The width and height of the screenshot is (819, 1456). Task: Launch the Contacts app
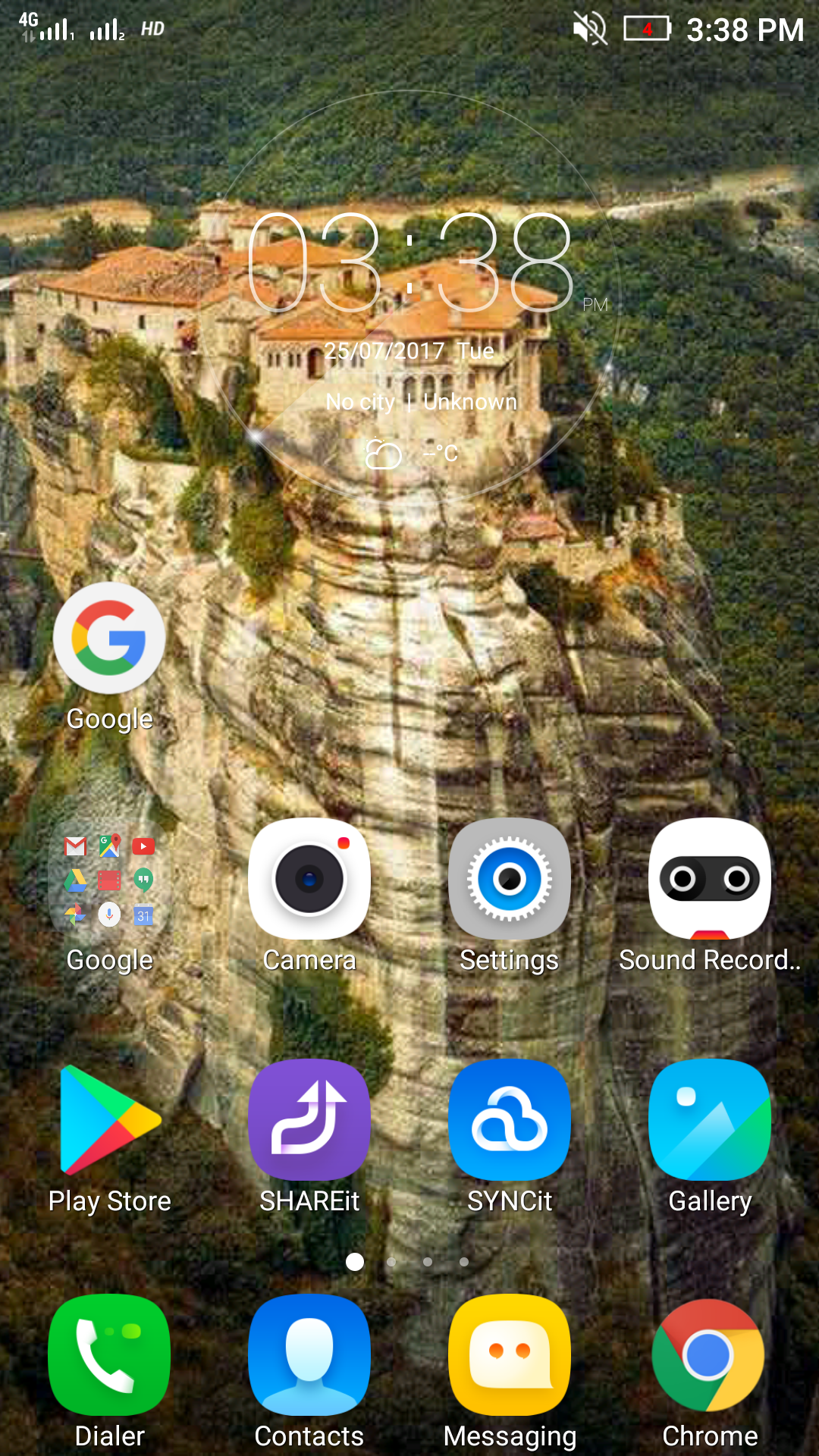click(x=309, y=1355)
